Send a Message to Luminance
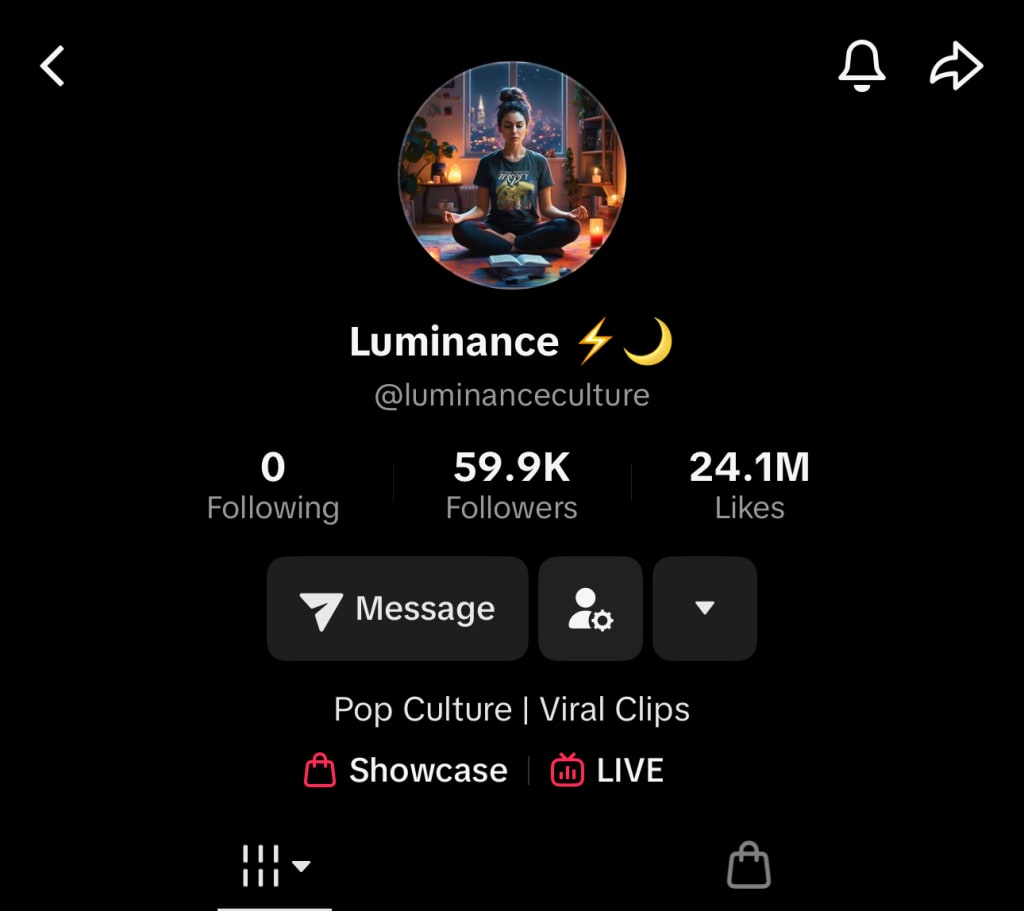 [x=397, y=609]
